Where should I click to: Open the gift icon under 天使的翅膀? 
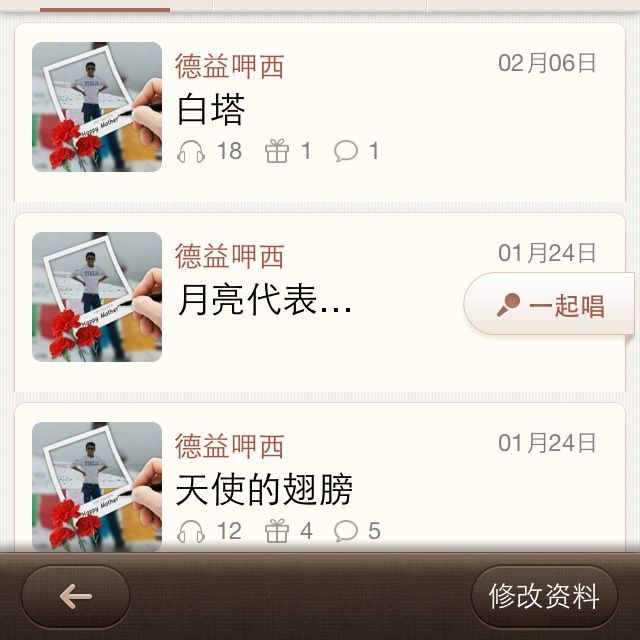click(x=277, y=531)
